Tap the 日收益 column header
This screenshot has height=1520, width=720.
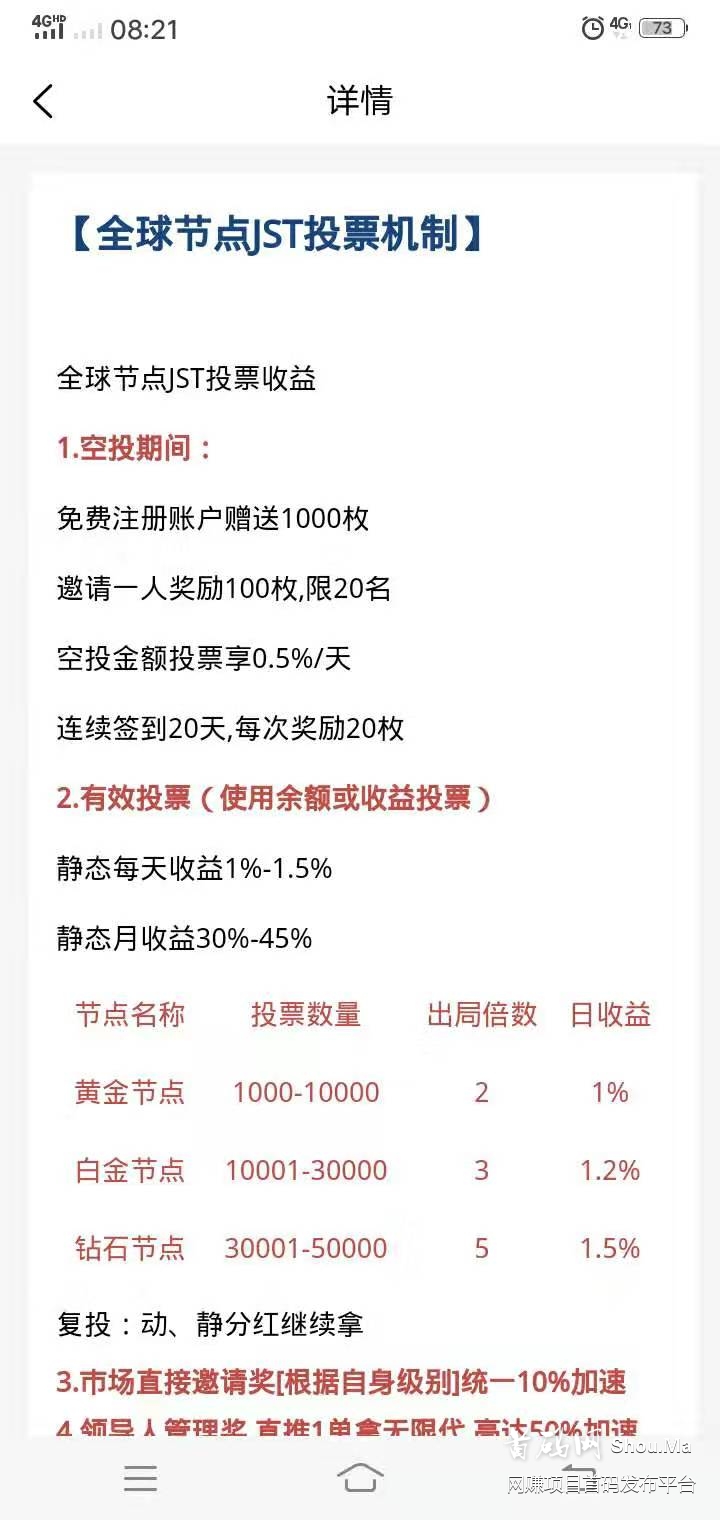click(610, 1014)
